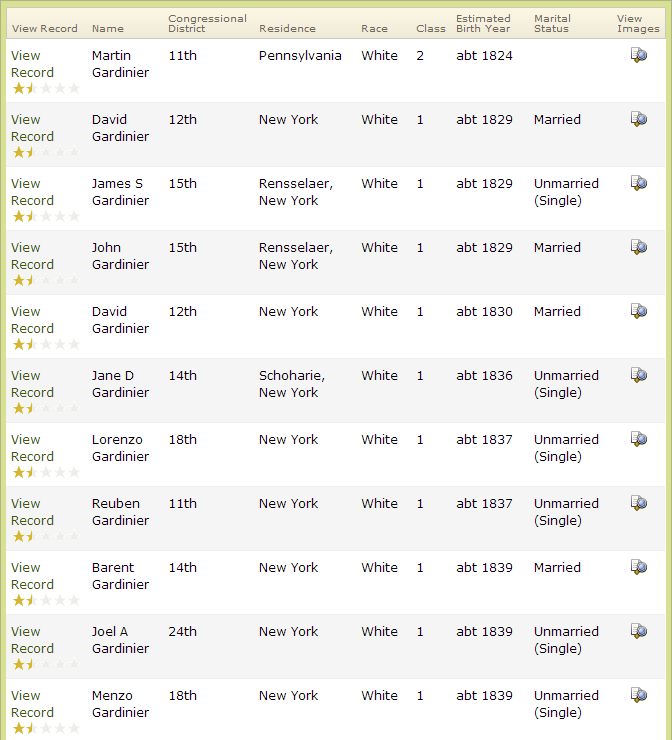Open View Record for Martin Gardinier
672x740 pixels.
32,64
